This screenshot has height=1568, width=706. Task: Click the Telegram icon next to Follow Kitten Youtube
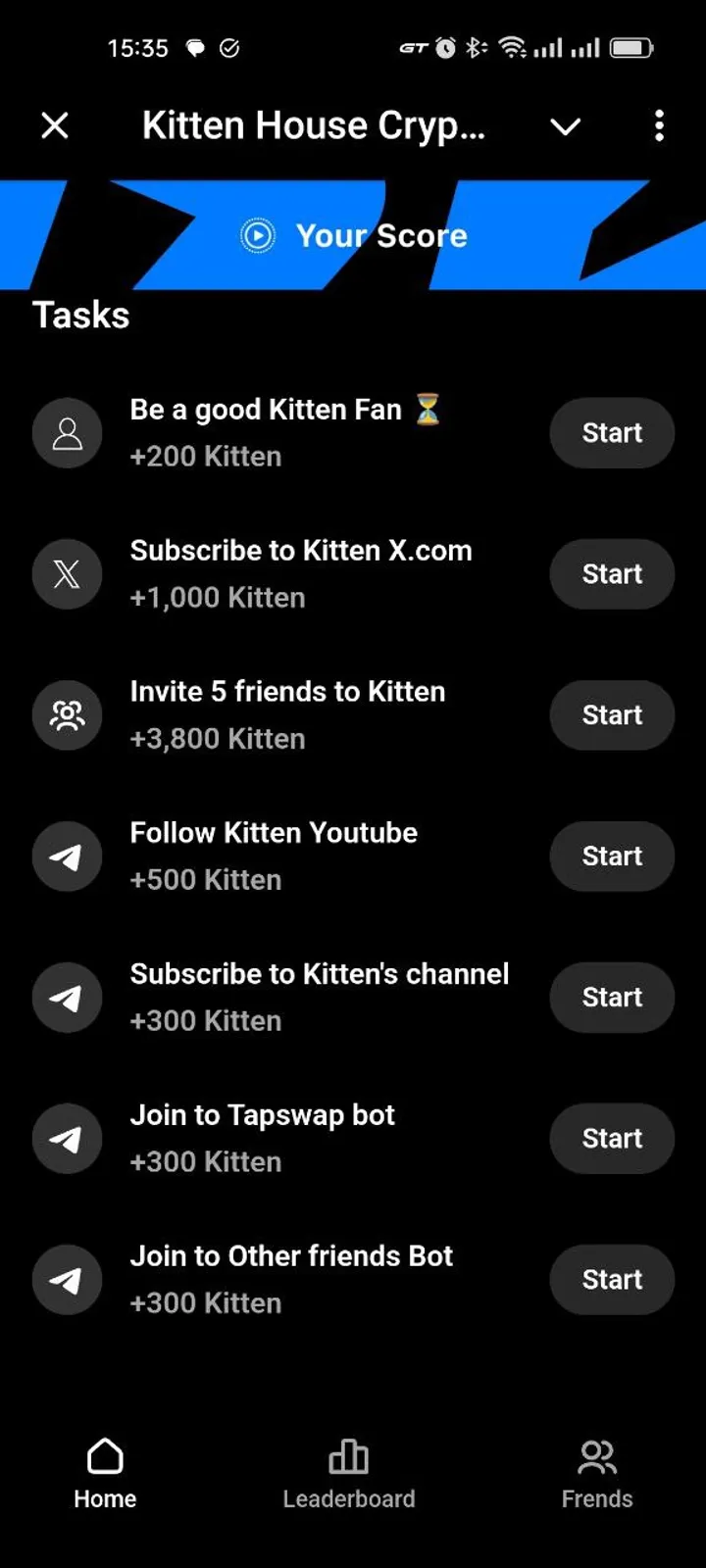[67, 856]
